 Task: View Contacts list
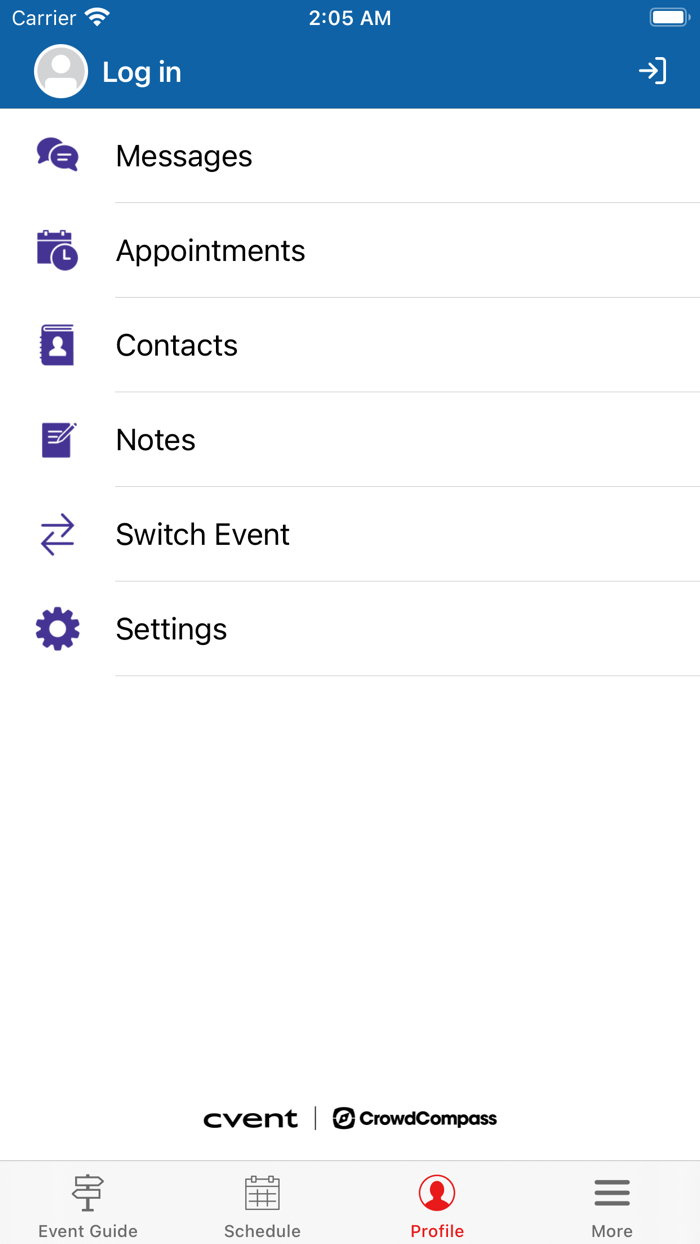tap(177, 345)
